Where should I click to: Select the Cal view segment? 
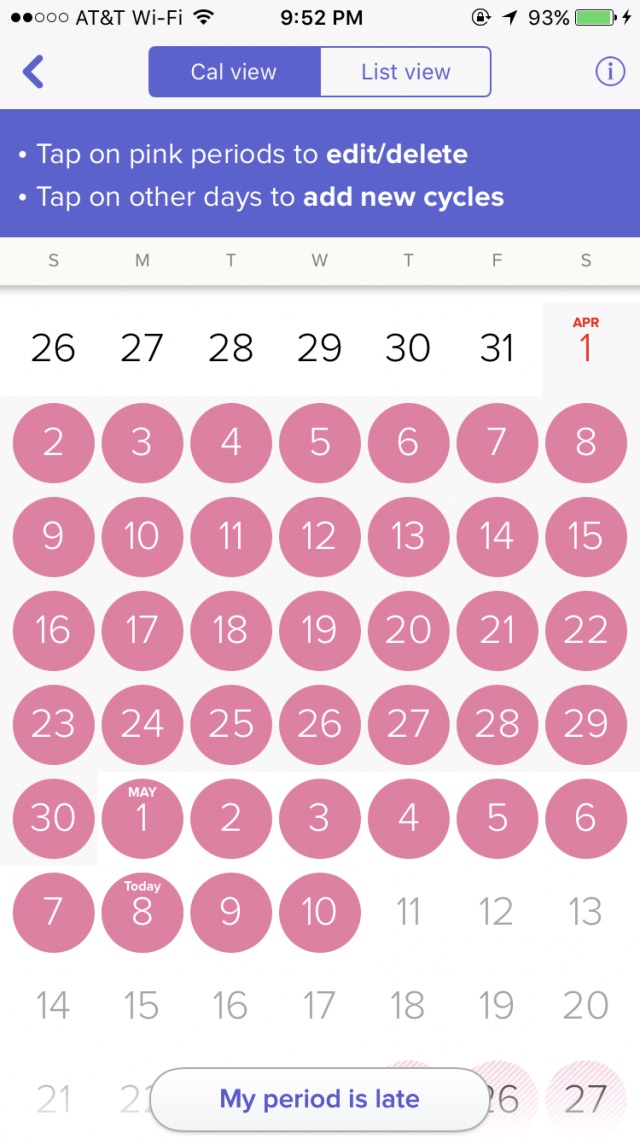234,72
